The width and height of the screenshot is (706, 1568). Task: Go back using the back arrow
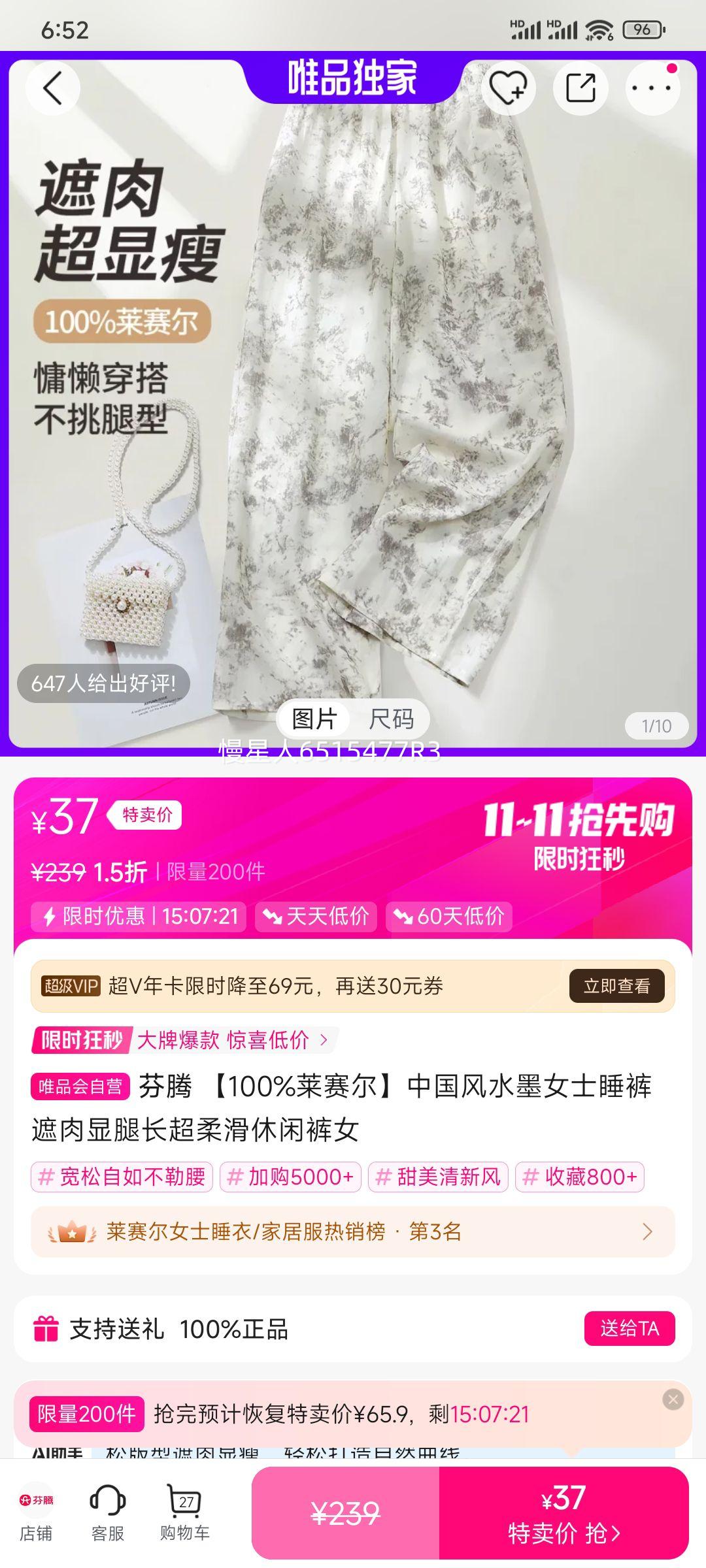pyautogui.click(x=53, y=88)
